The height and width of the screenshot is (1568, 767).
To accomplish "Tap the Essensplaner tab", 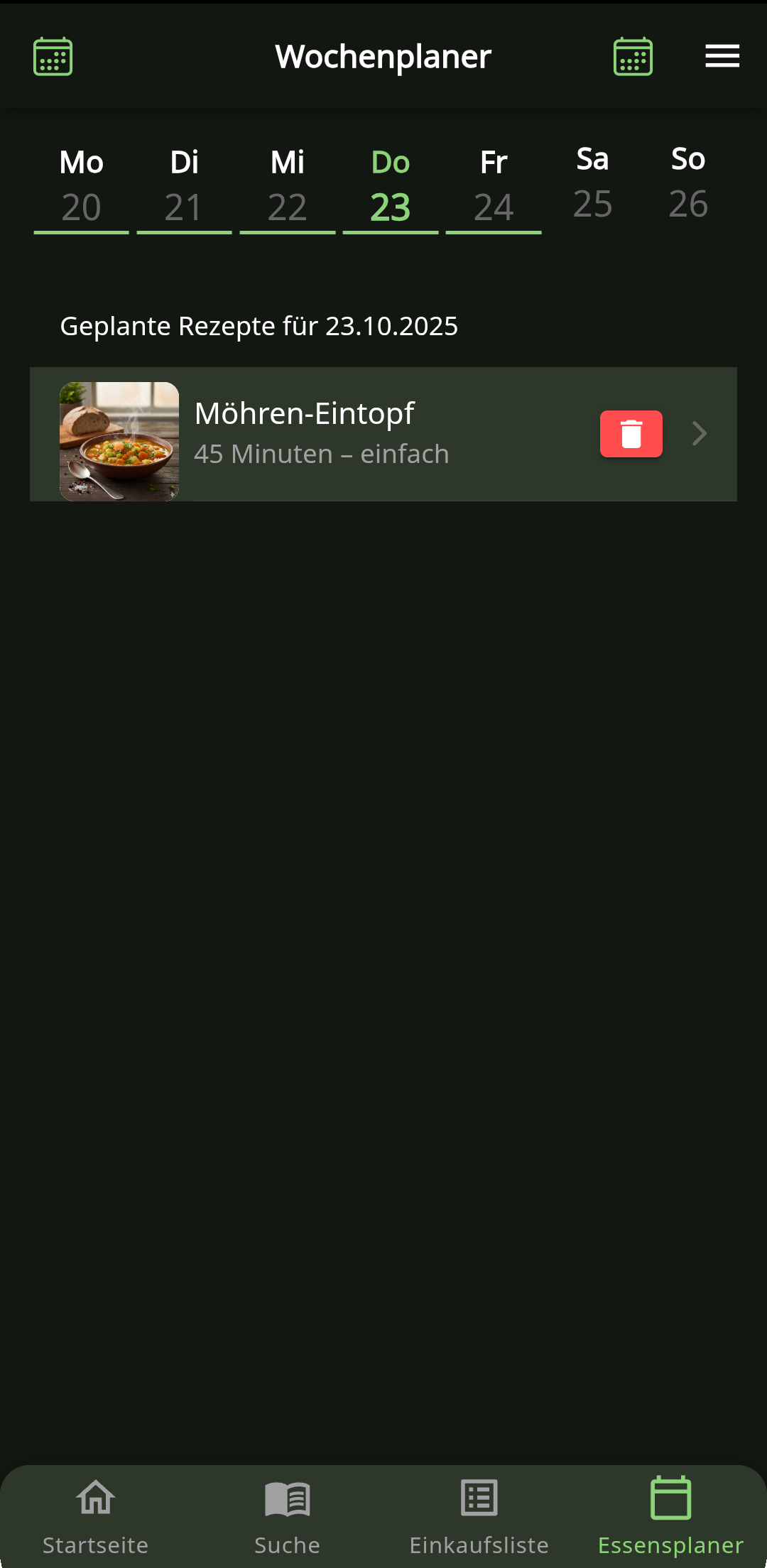I will click(x=671, y=1516).
